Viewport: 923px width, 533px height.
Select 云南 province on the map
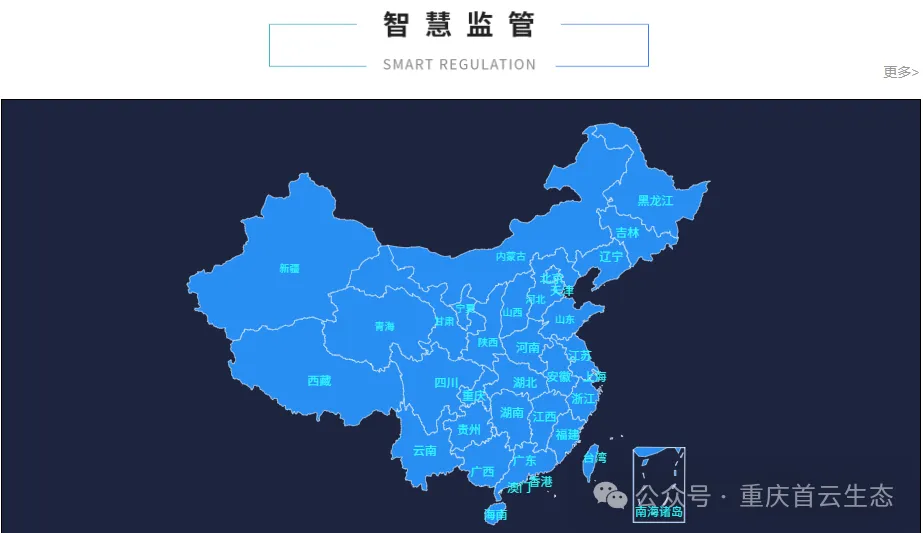[x=425, y=451]
